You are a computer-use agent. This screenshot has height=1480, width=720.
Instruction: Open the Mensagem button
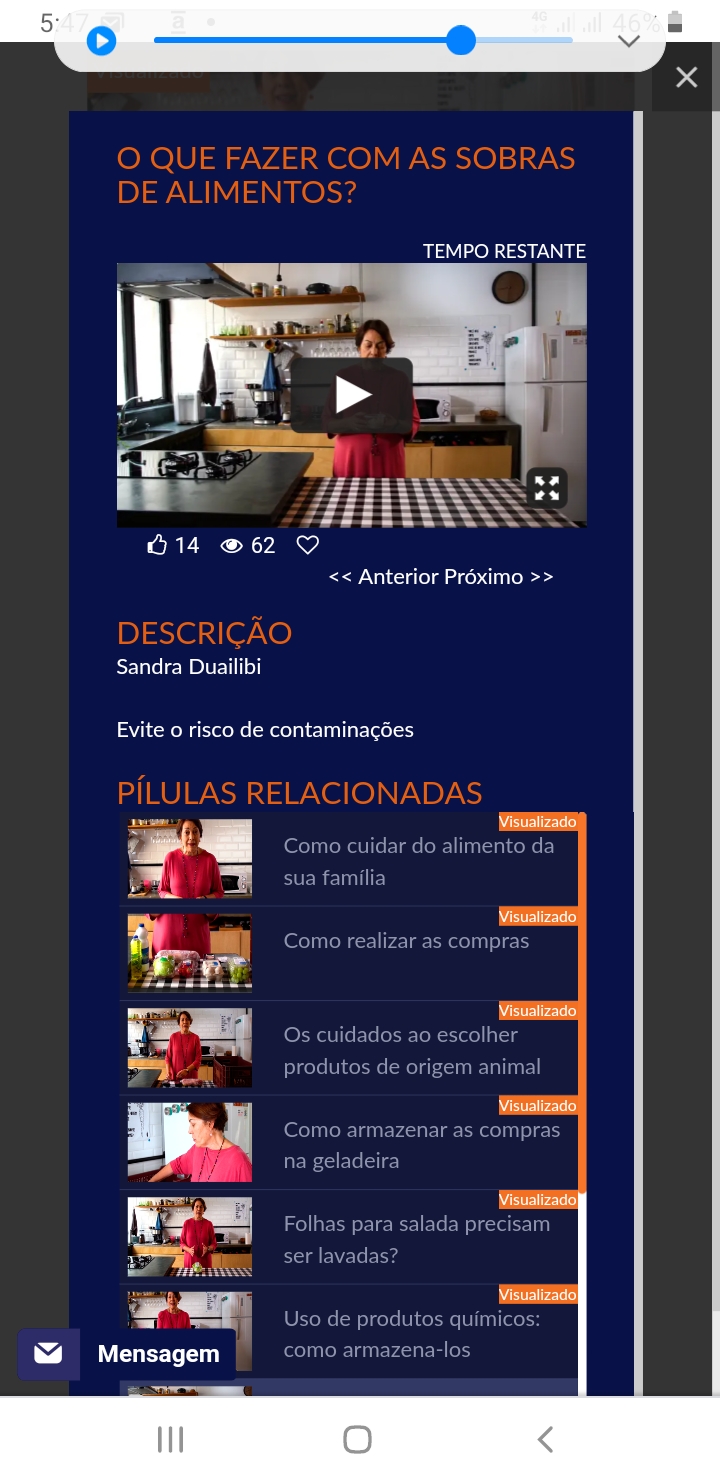coord(127,1354)
